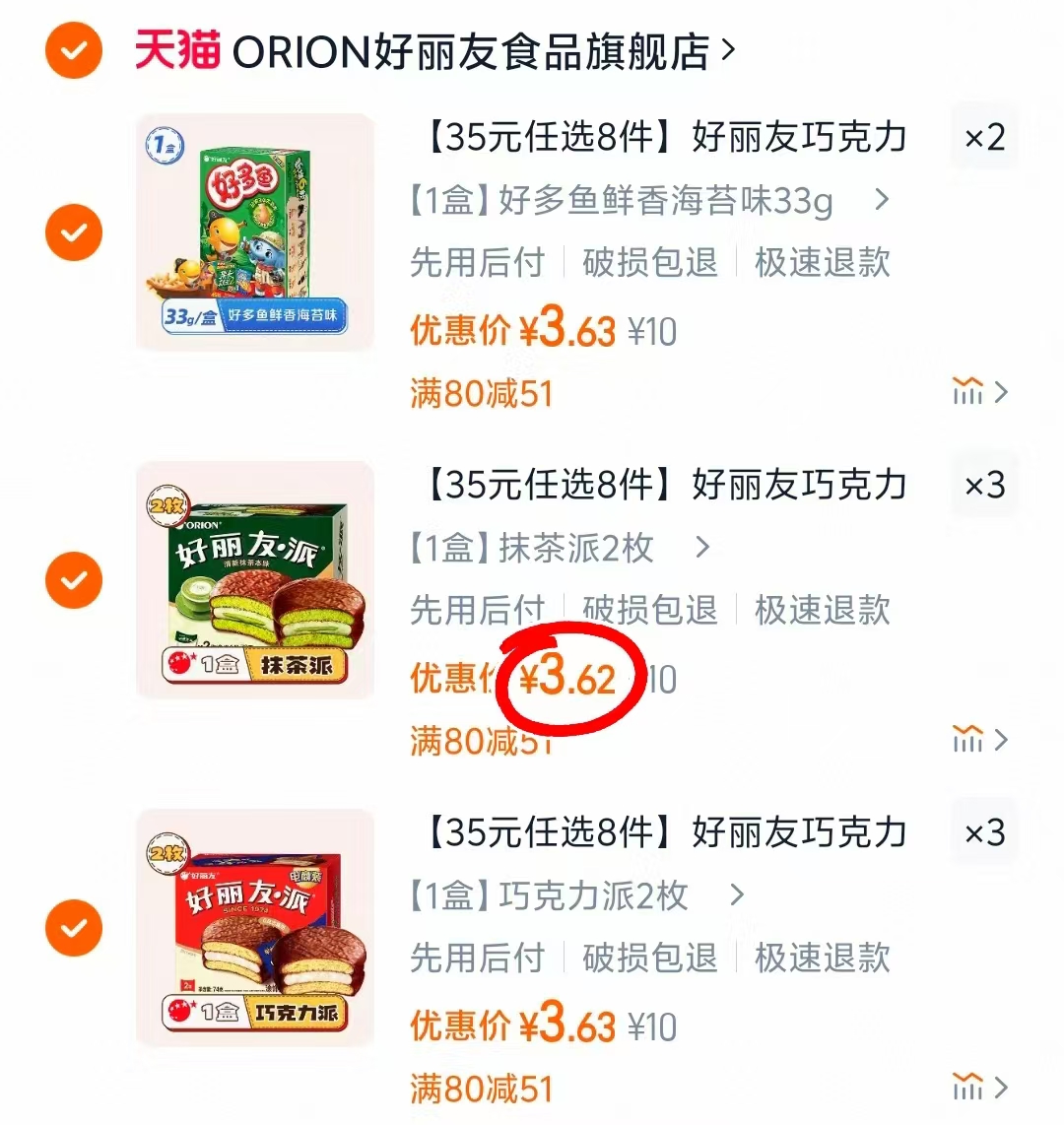Deselect the 抹茶派 item
Screen dimensions: 1064x1125
73,579
